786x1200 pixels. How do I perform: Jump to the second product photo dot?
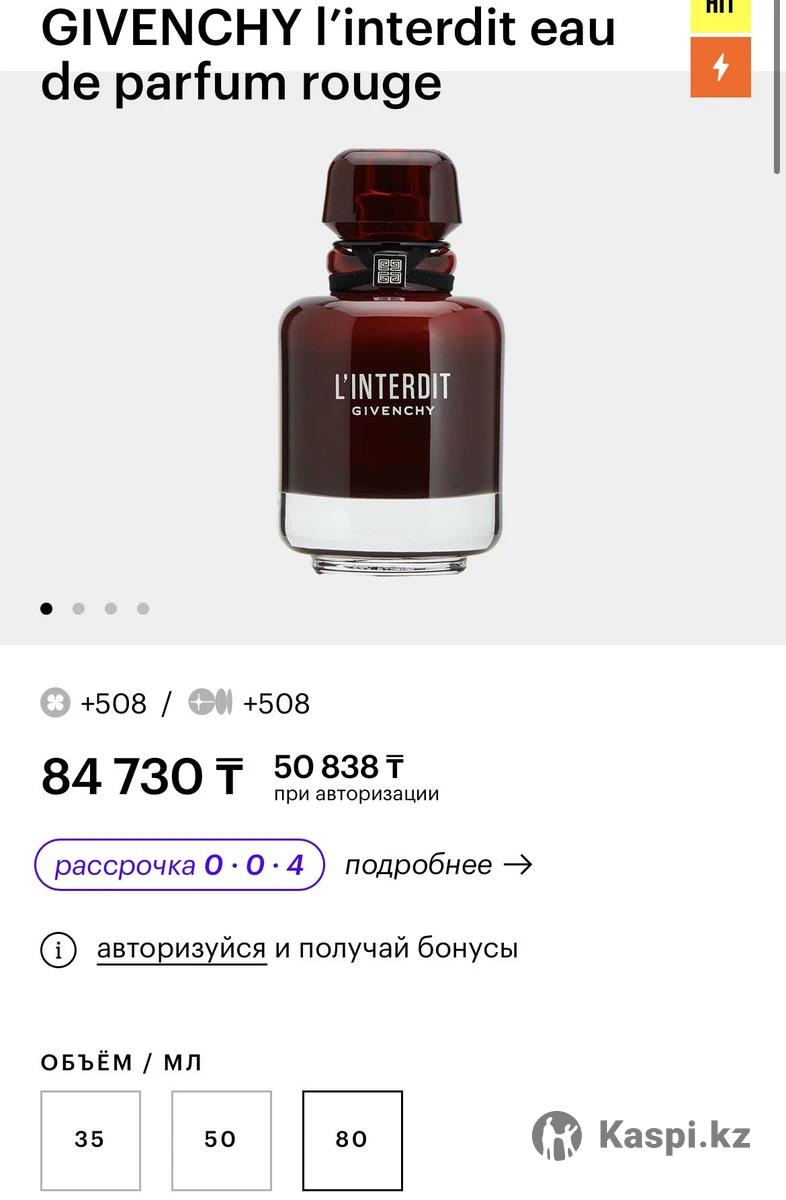click(79, 608)
